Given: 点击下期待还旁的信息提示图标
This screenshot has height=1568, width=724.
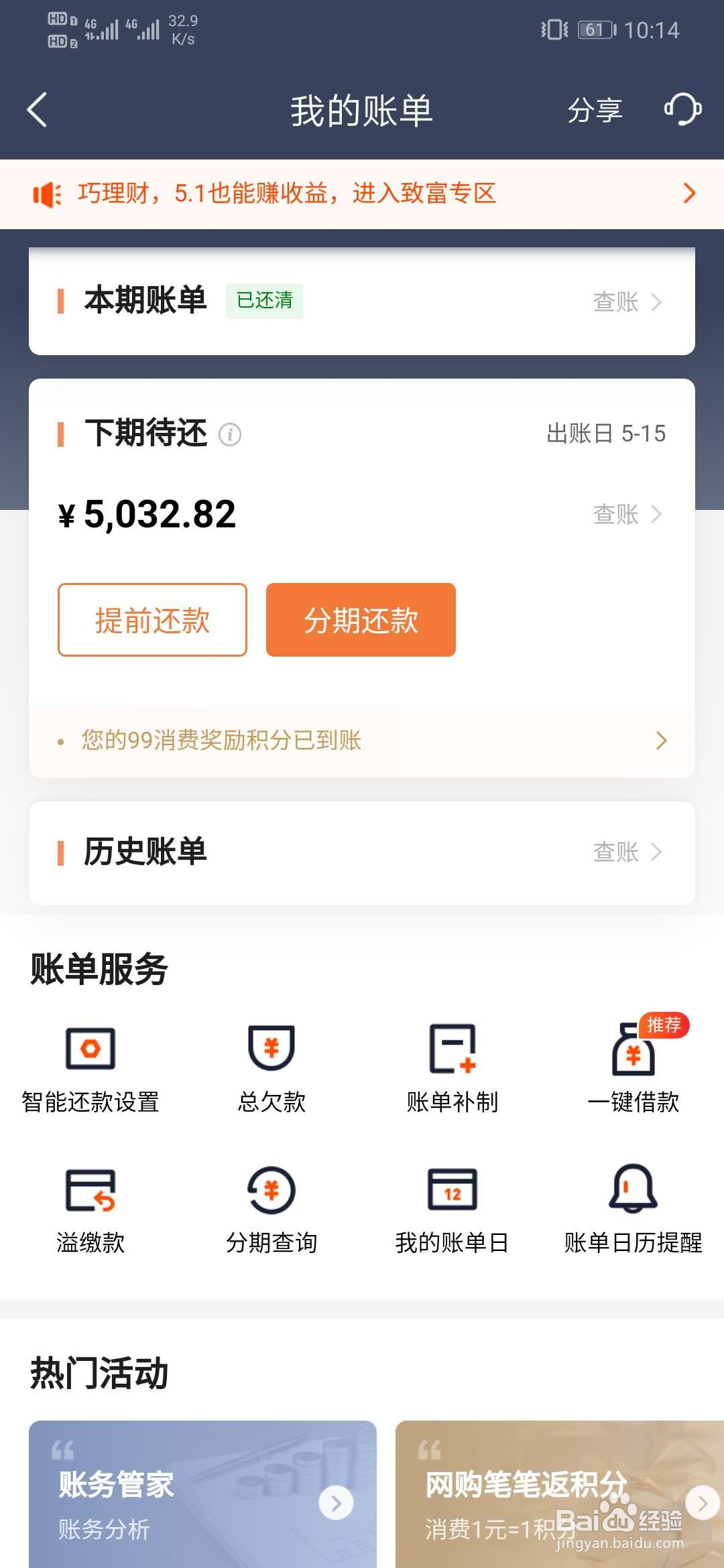Looking at the screenshot, I should click(232, 435).
